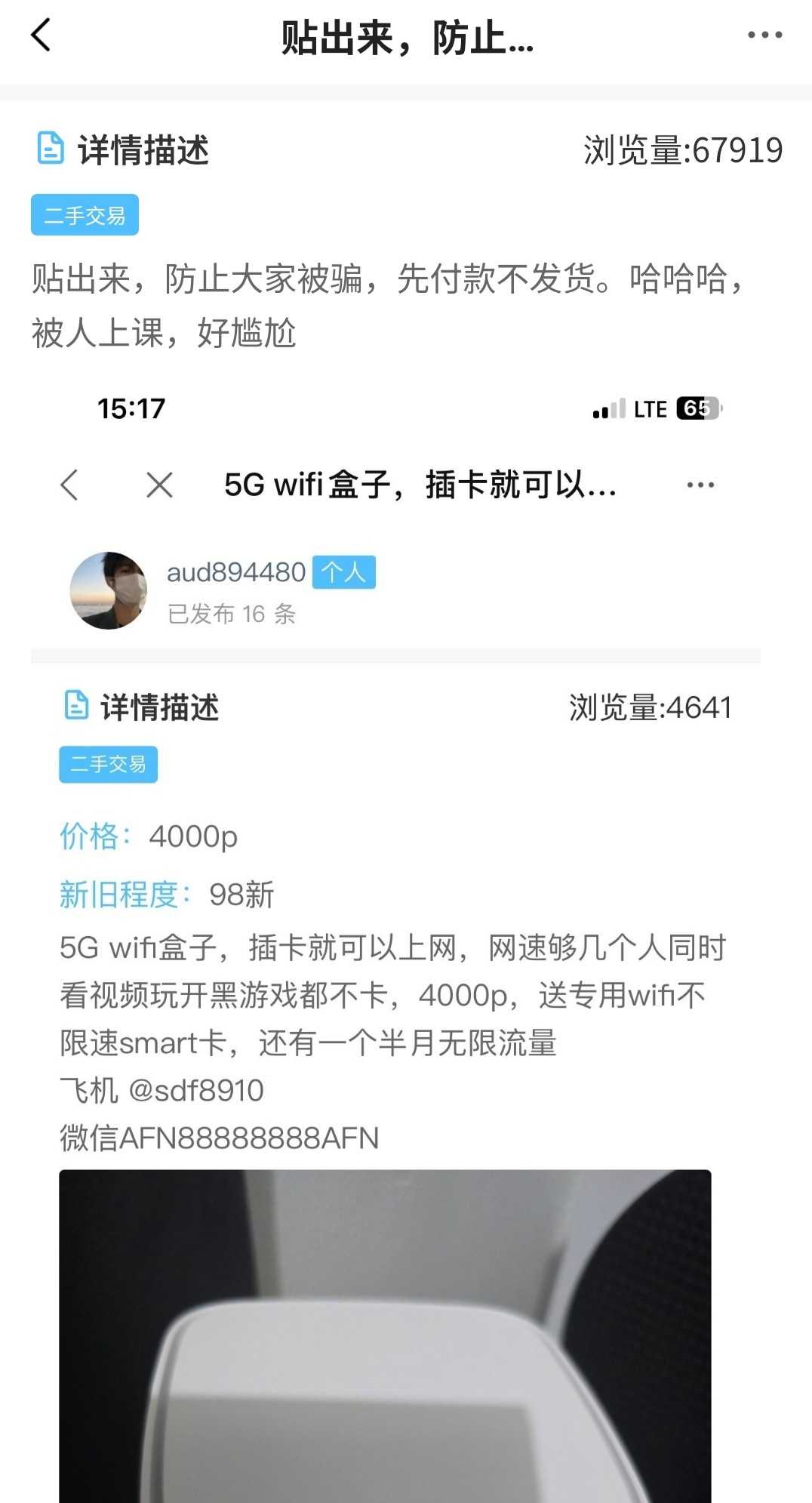Tap the 二手交易 category tag

[85, 215]
